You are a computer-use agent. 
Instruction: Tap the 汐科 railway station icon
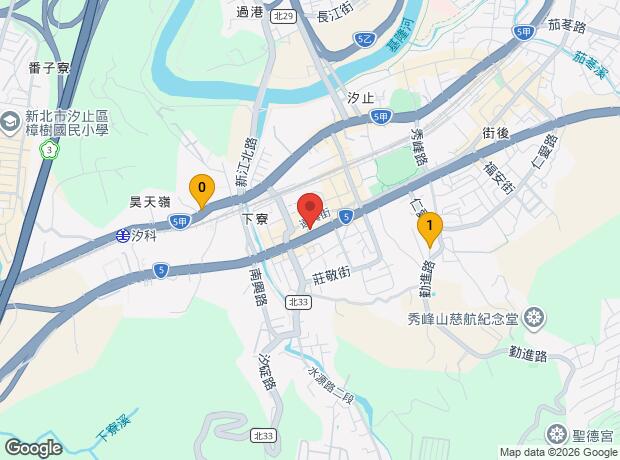[123, 236]
